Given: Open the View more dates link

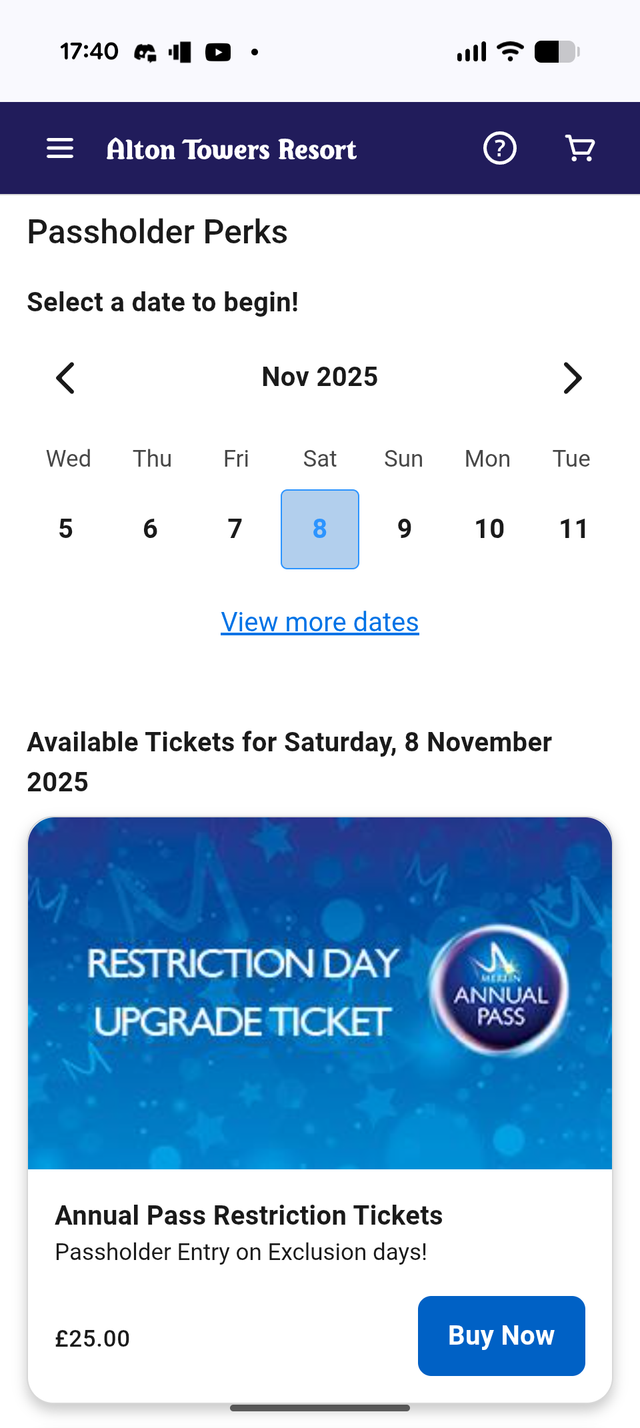Looking at the screenshot, I should (320, 622).
